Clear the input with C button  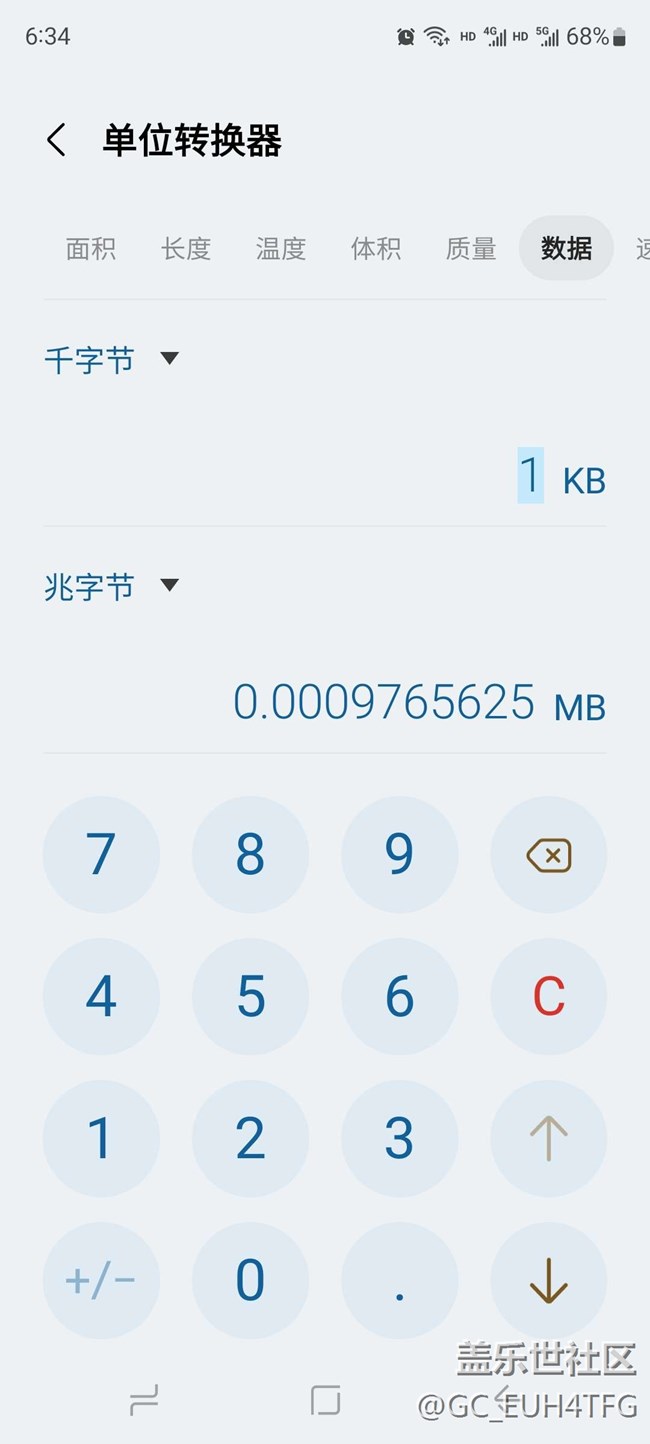[x=549, y=997]
